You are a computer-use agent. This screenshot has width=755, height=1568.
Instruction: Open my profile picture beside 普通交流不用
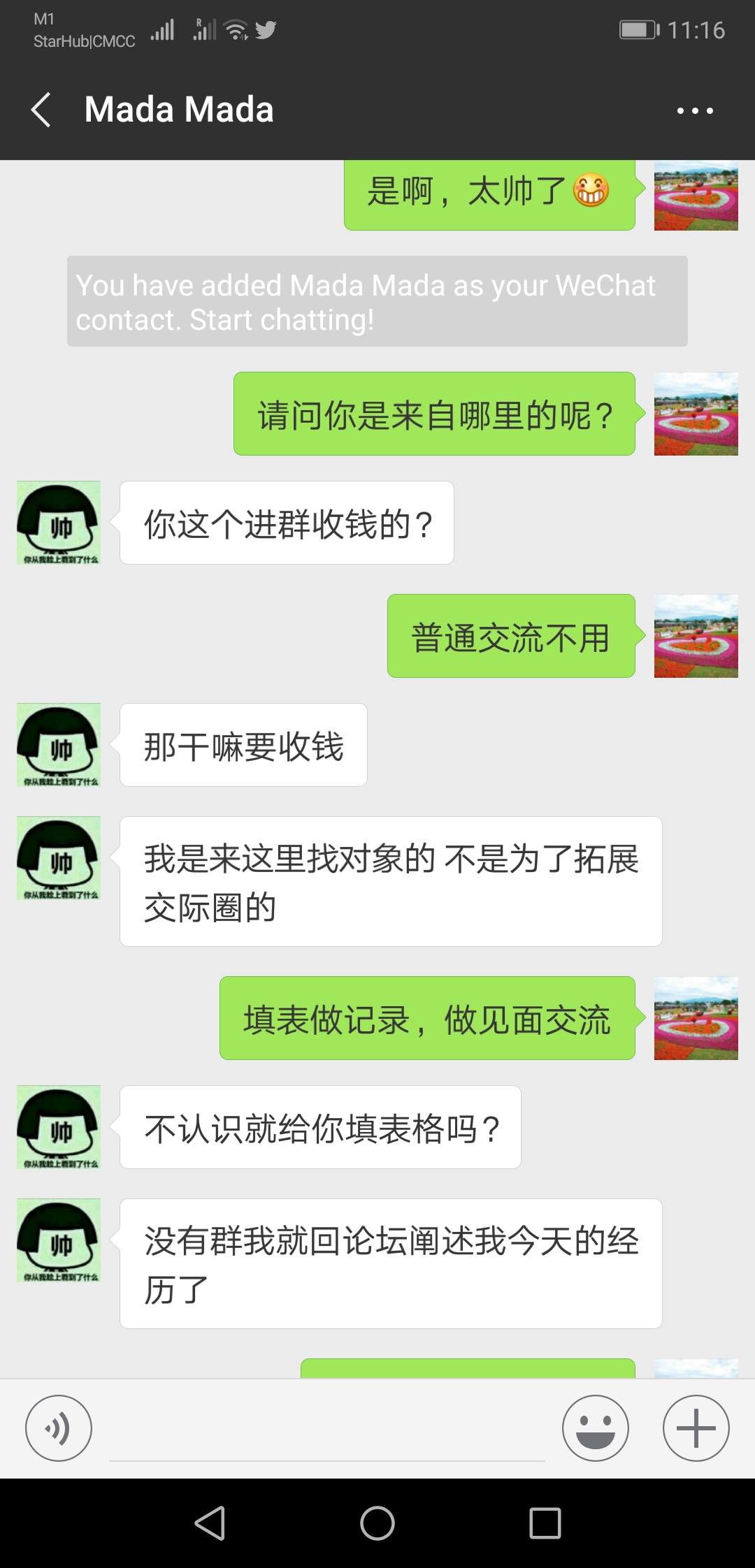pyautogui.click(x=696, y=636)
